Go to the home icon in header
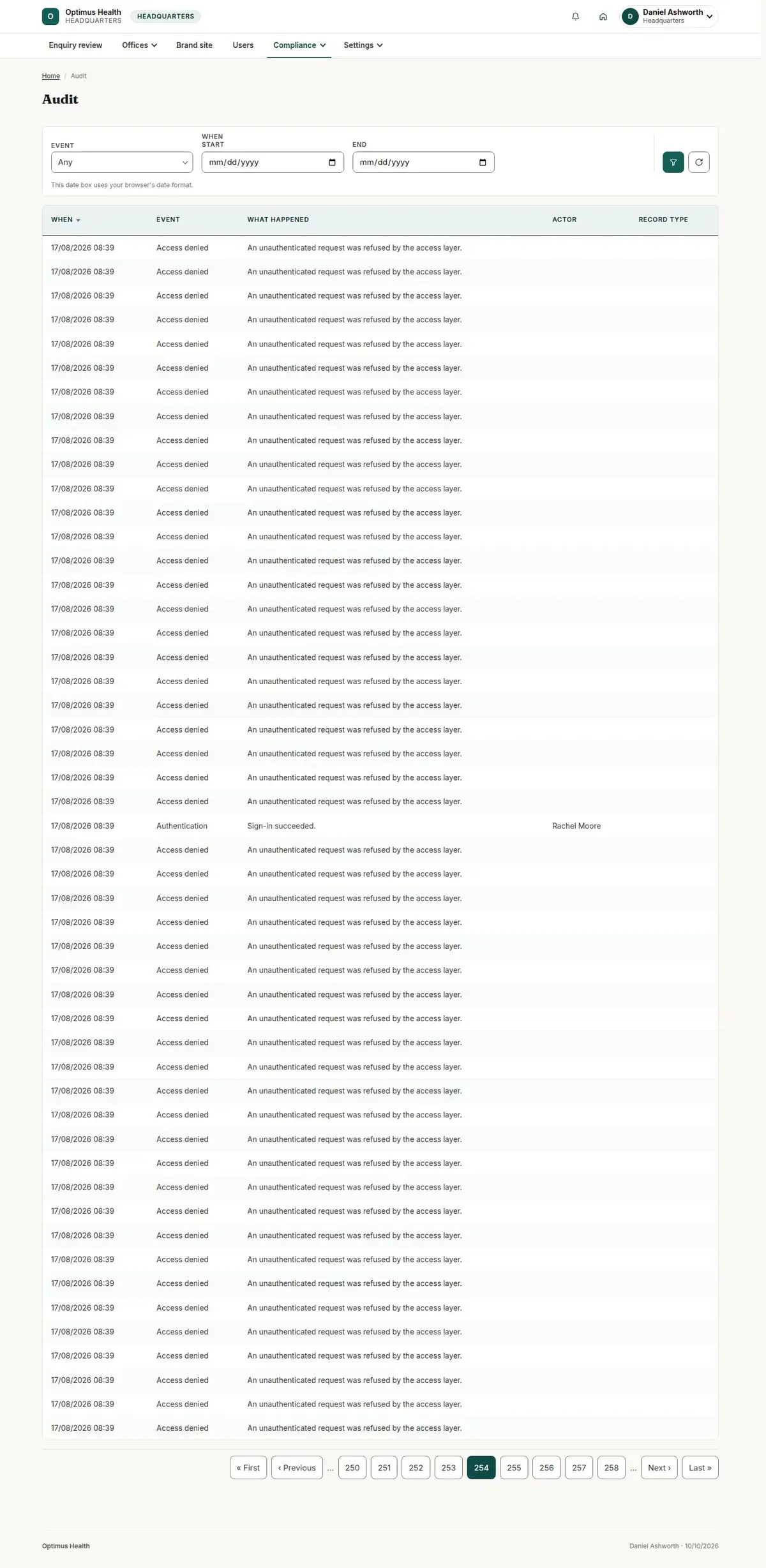 coord(603,17)
